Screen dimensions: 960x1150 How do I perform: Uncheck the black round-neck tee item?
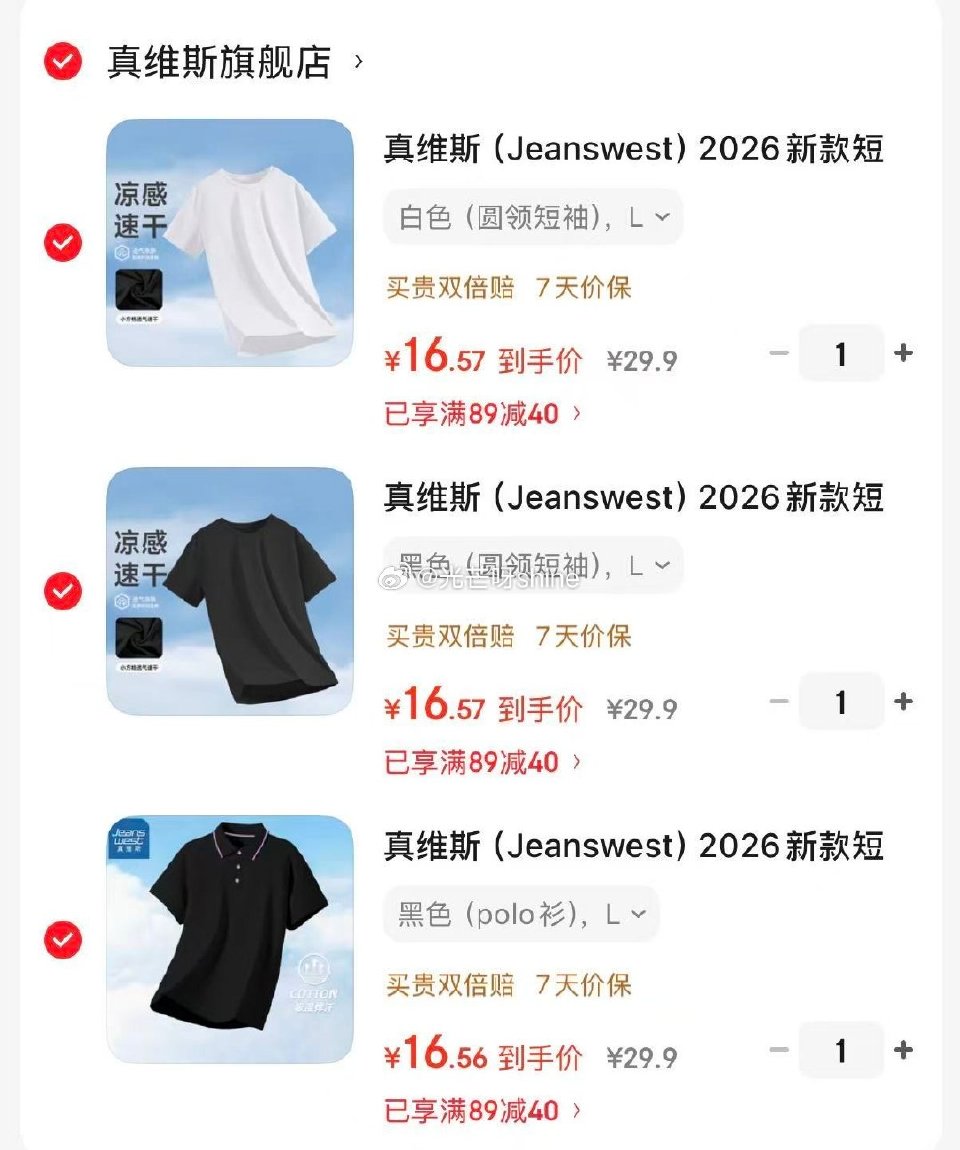click(63, 588)
